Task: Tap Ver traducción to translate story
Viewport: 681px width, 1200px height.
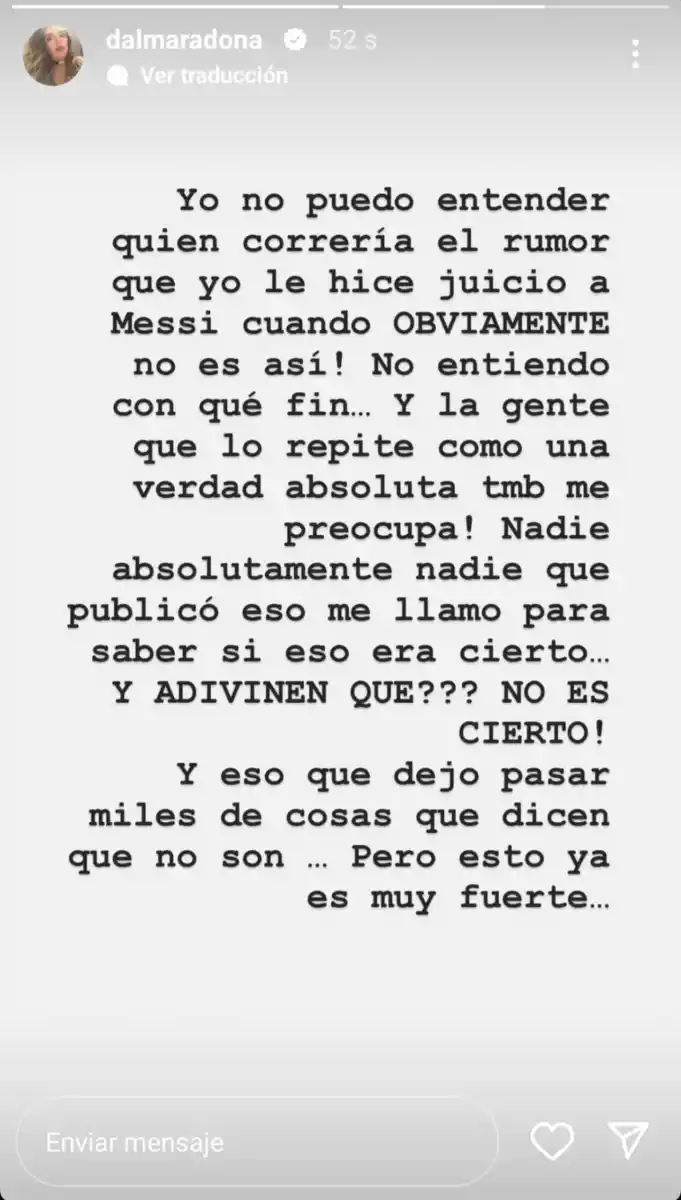Action: tap(212, 75)
